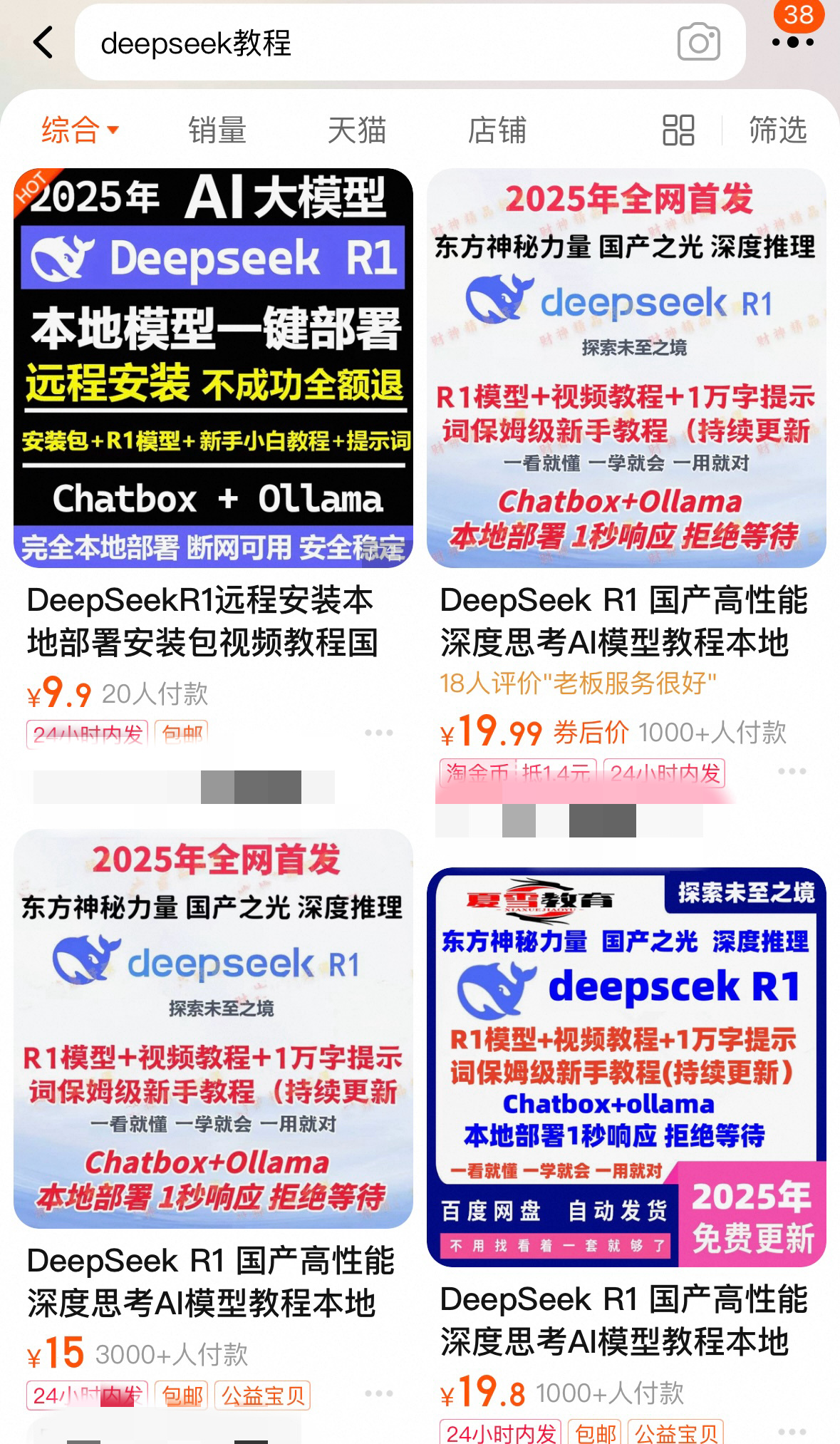
Task: Switch to the 天猫 tab
Action: point(356,130)
